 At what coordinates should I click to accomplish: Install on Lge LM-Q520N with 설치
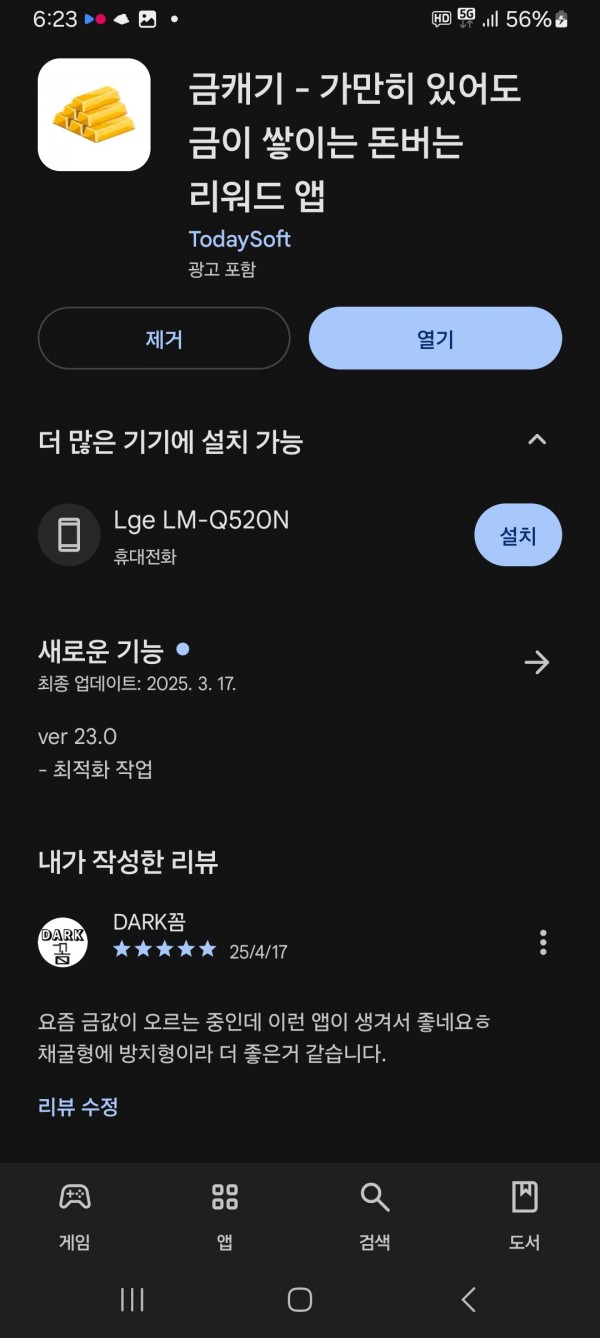pyautogui.click(x=518, y=535)
